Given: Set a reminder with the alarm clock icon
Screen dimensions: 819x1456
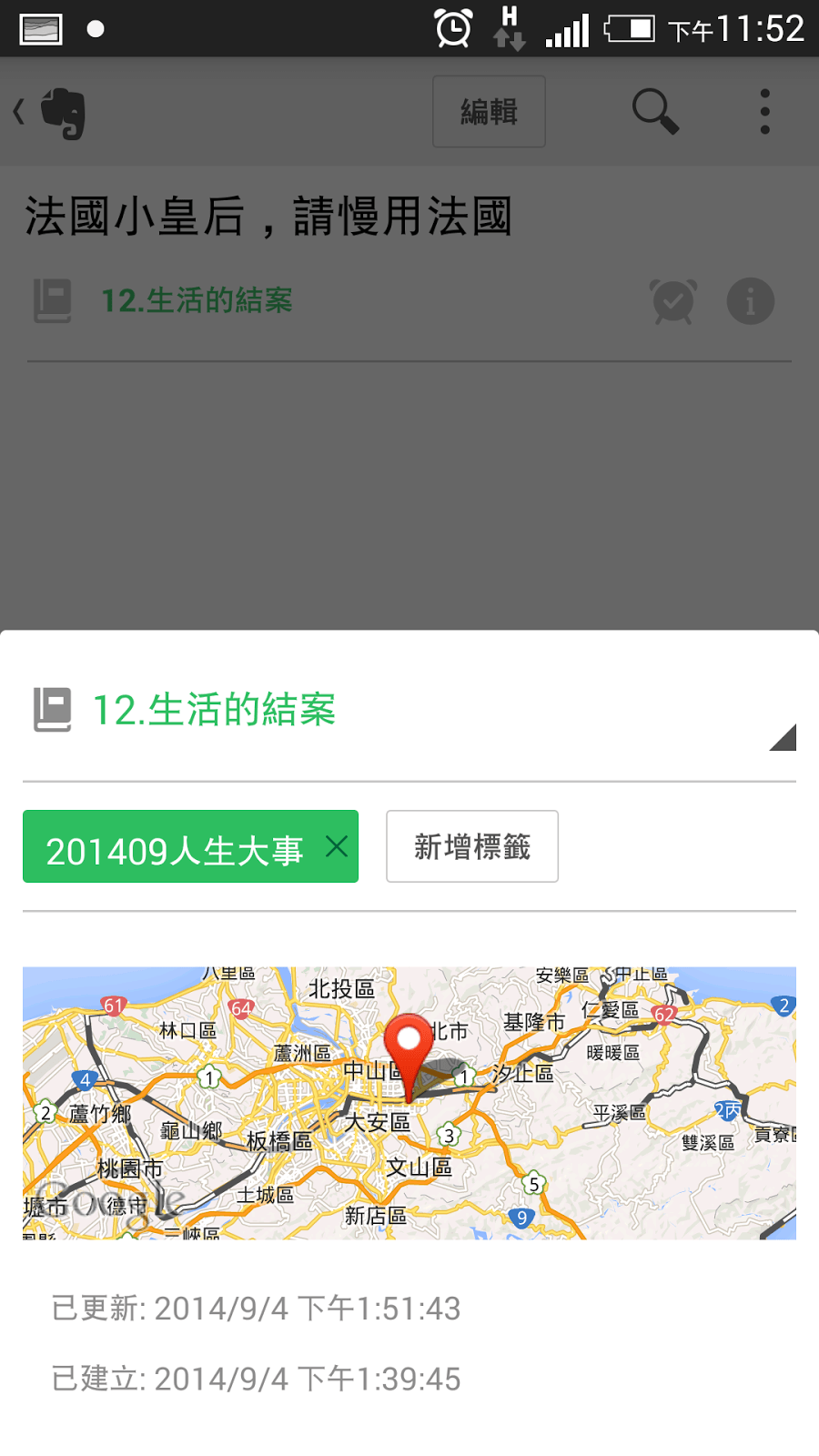Looking at the screenshot, I should (673, 301).
